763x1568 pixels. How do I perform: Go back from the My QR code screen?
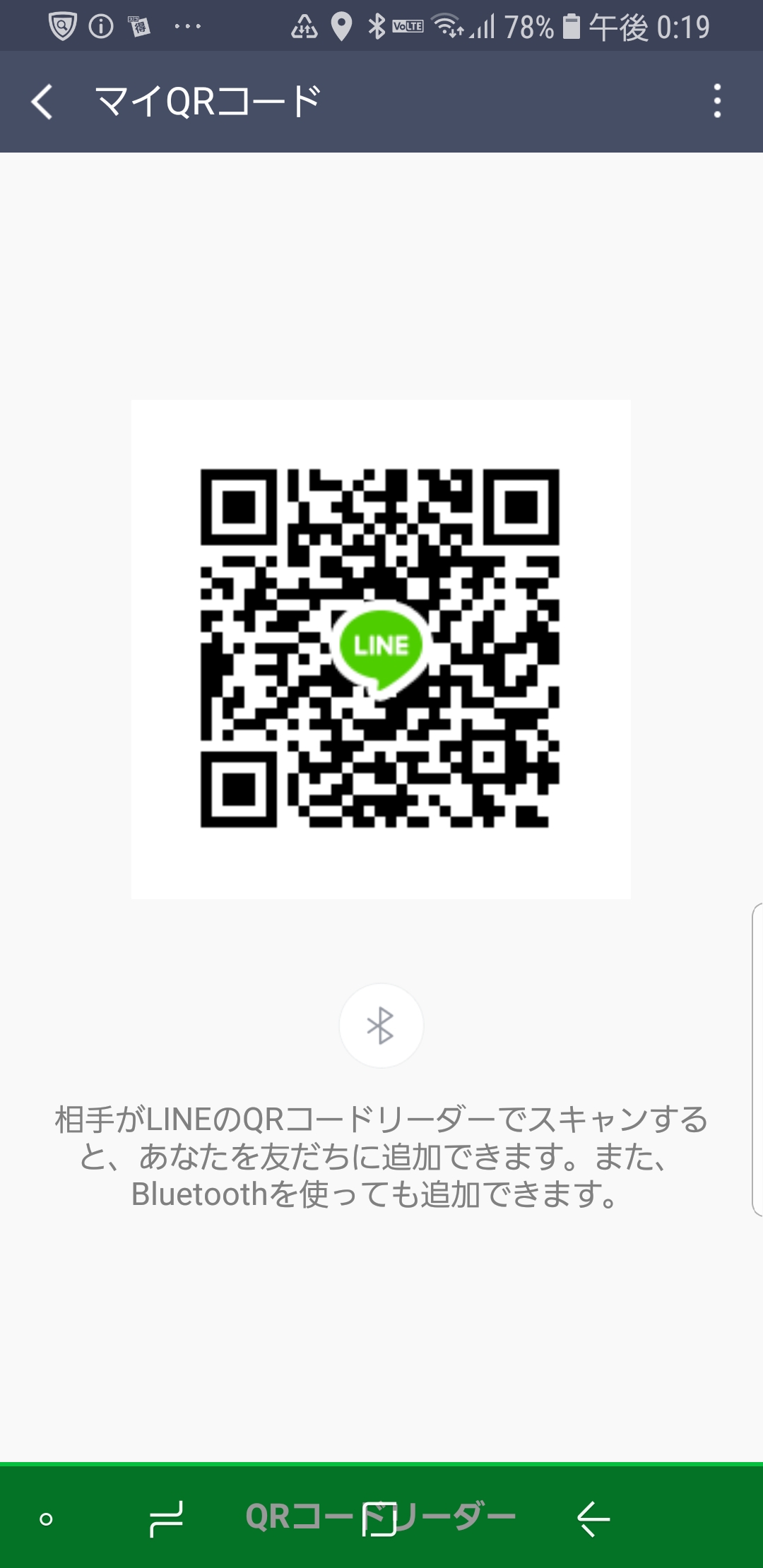(x=42, y=102)
